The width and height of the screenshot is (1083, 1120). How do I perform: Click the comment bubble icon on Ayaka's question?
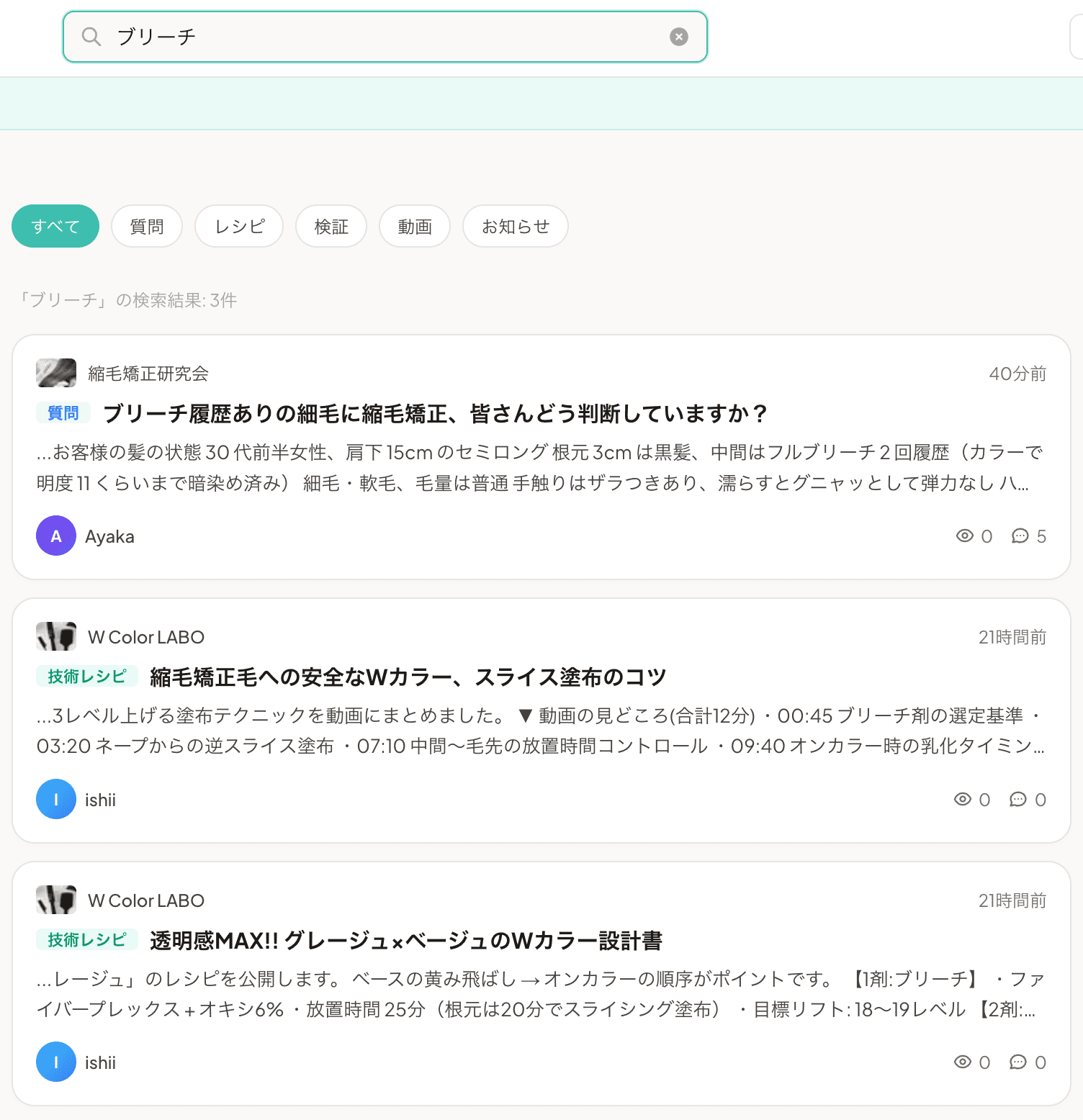(x=1020, y=536)
